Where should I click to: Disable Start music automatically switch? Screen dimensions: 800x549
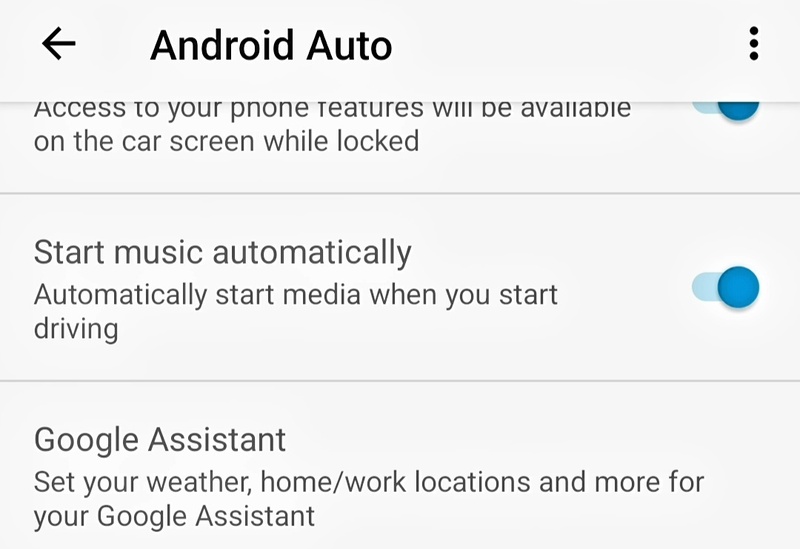pos(725,288)
